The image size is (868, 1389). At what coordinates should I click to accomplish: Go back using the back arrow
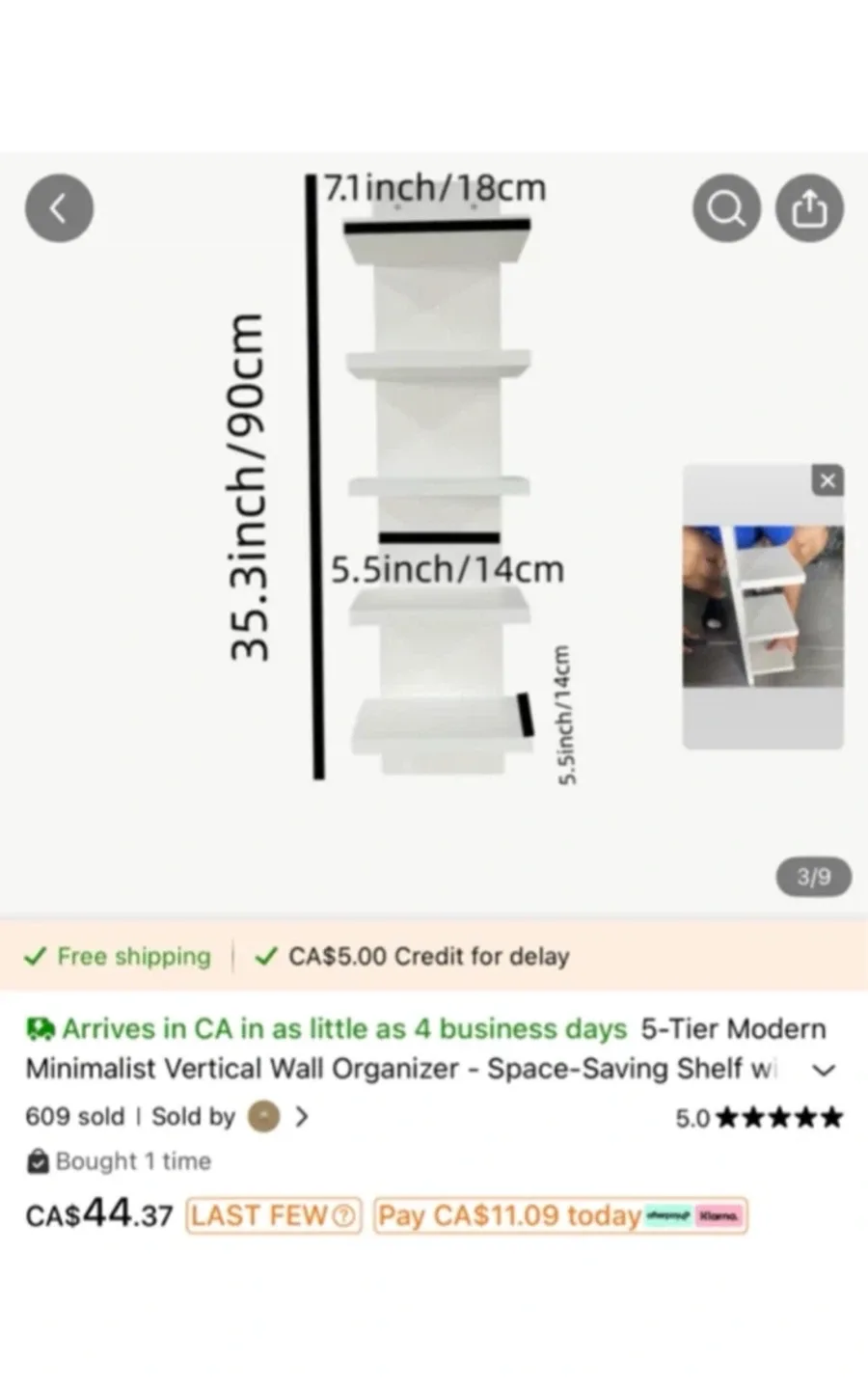pos(59,207)
